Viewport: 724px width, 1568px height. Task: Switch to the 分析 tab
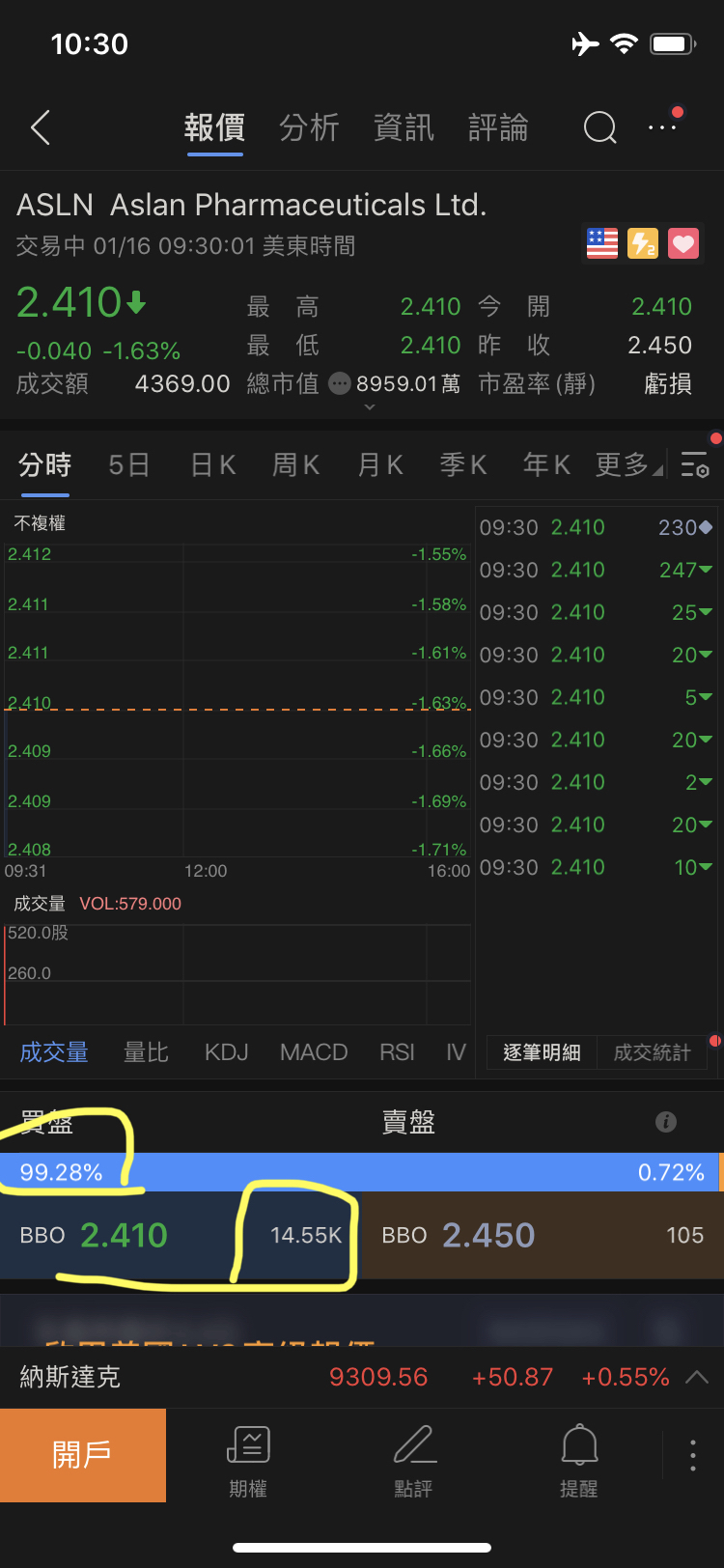(309, 127)
